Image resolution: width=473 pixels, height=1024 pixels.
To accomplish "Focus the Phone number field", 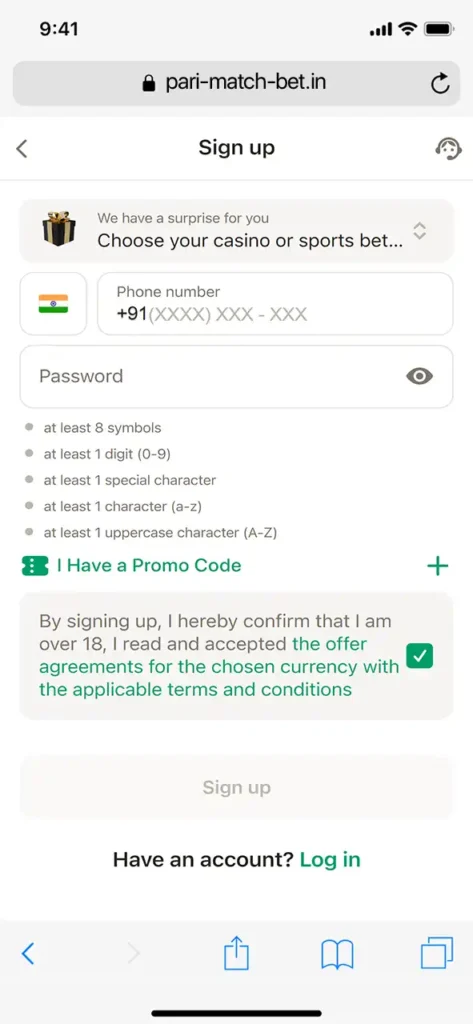I will pyautogui.click(x=275, y=304).
